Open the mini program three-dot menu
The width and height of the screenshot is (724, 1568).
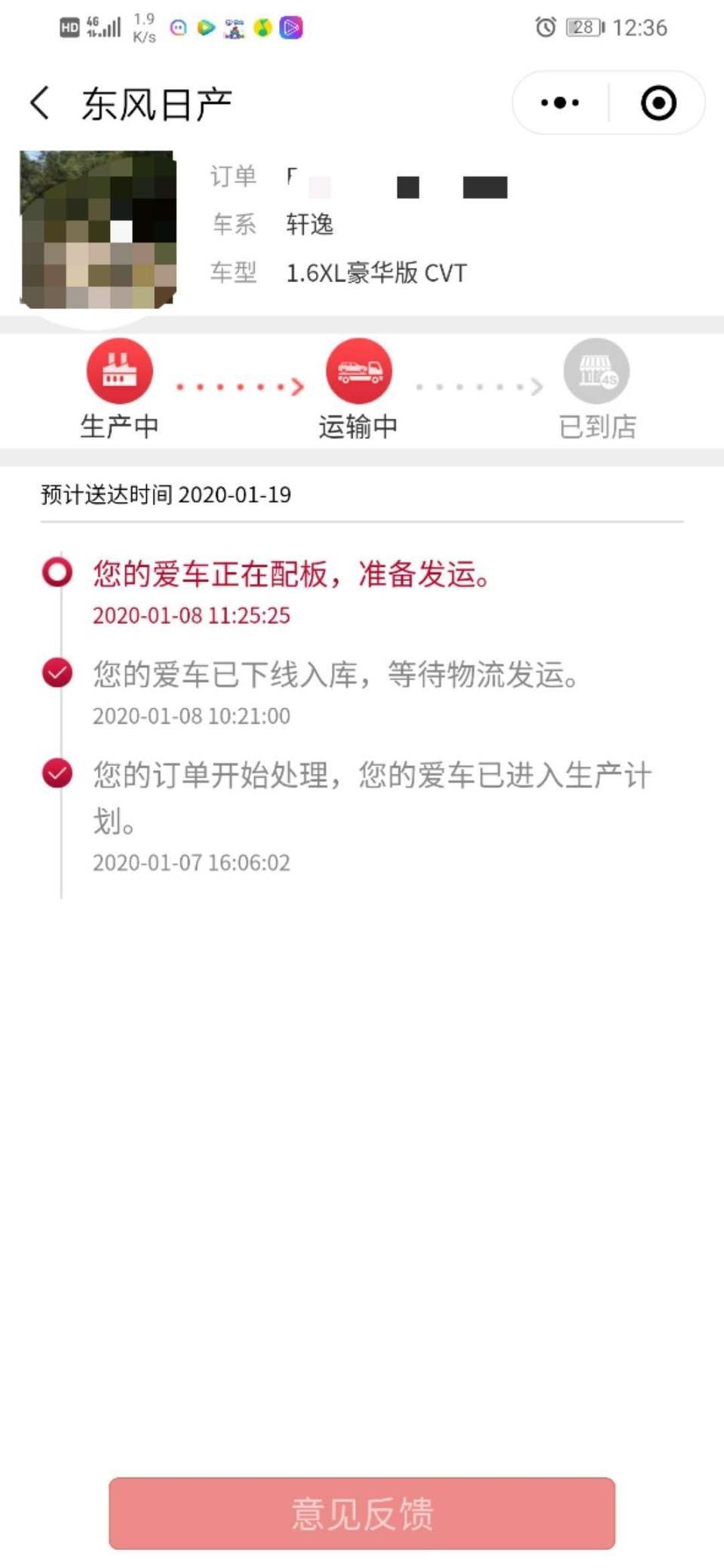tap(560, 103)
